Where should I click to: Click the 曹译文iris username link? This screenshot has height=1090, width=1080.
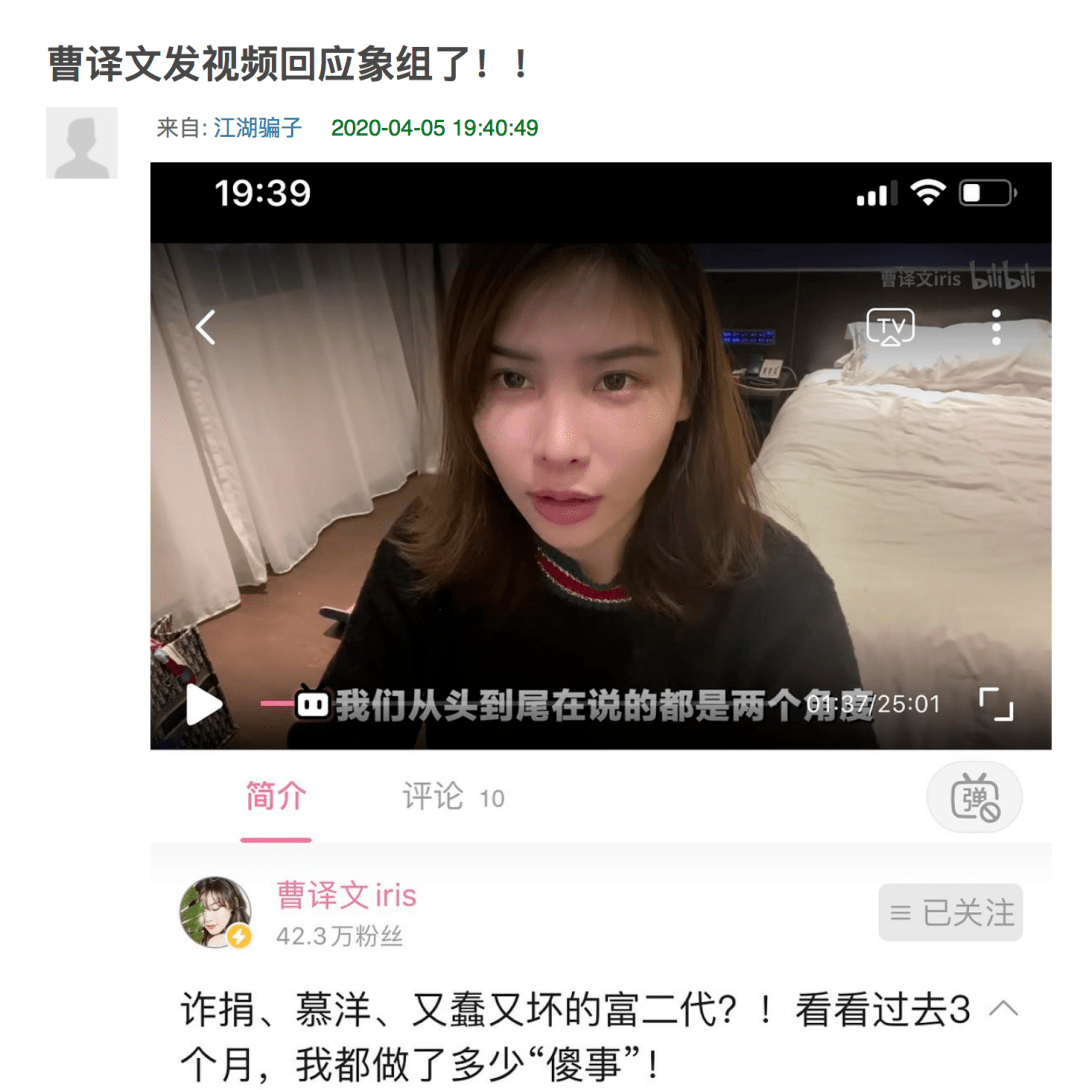[345, 896]
